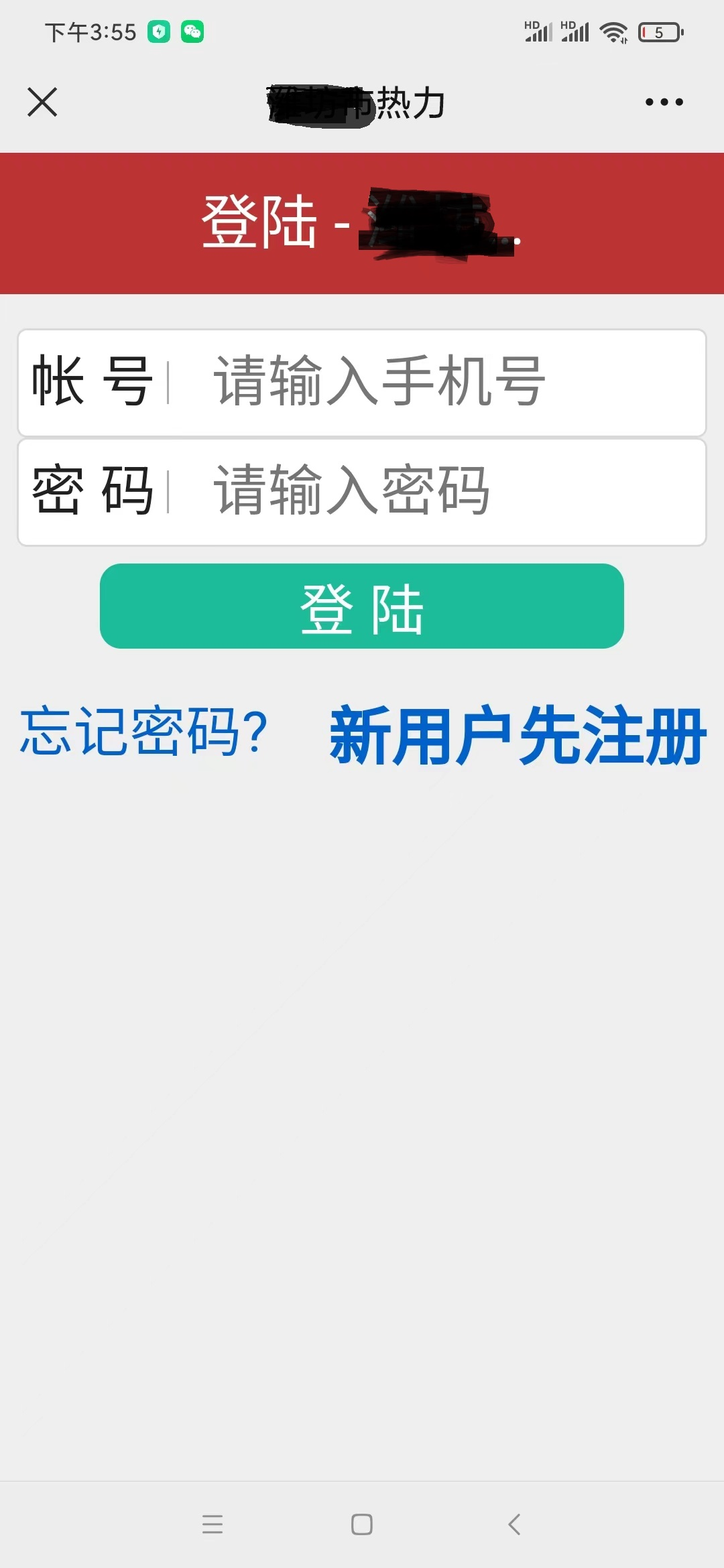The height and width of the screenshot is (1568, 724).
Task: Tap the green 登陆 button
Action: (362, 606)
